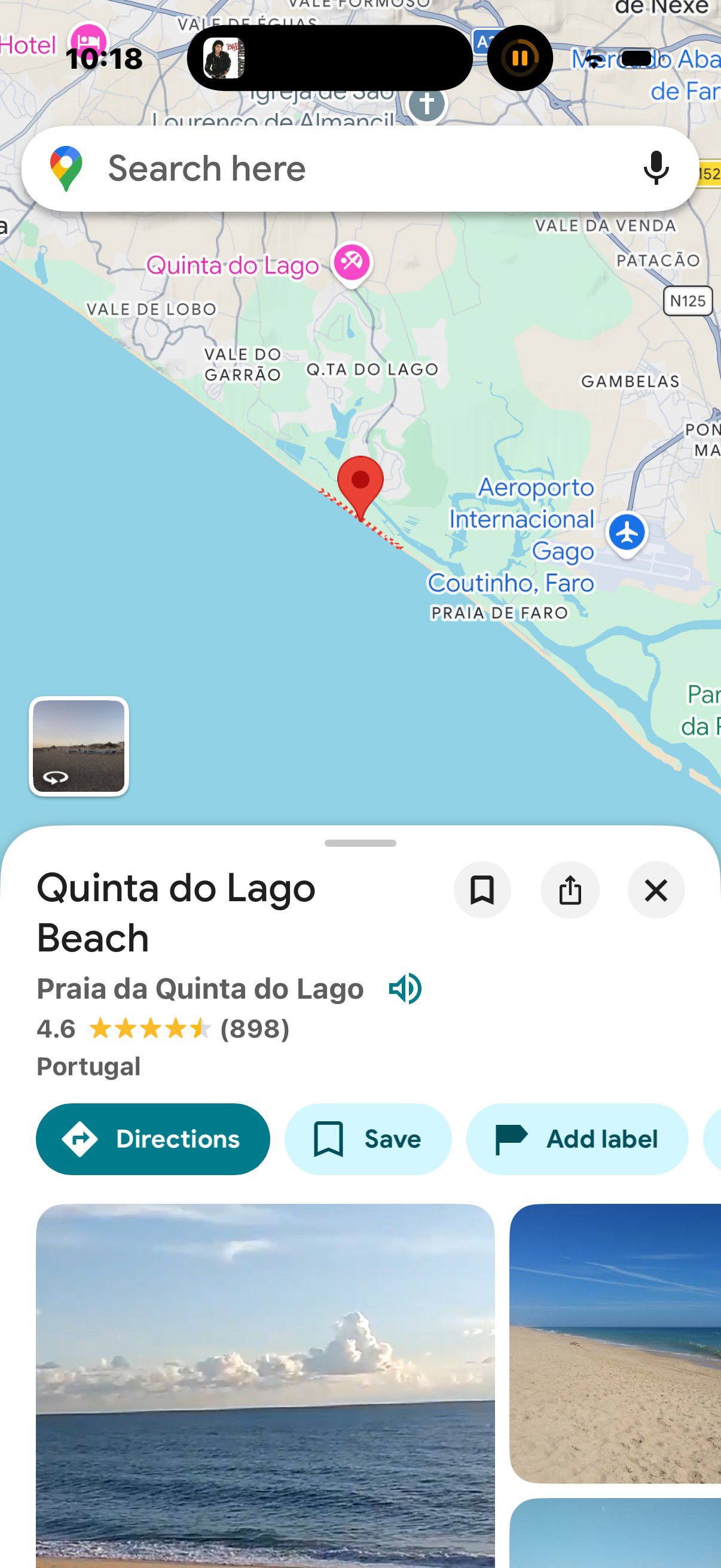The image size is (721, 1568).
Task: Activate voice search with the microphone icon
Action: 656,167
